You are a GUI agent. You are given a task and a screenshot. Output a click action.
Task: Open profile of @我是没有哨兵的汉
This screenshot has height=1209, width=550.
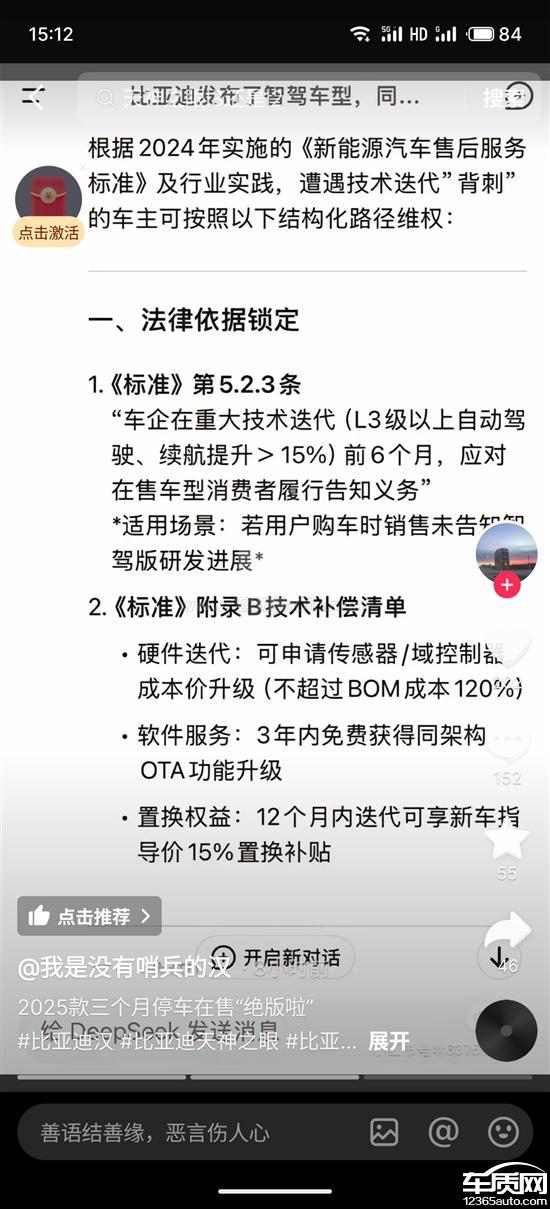click(x=124, y=967)
